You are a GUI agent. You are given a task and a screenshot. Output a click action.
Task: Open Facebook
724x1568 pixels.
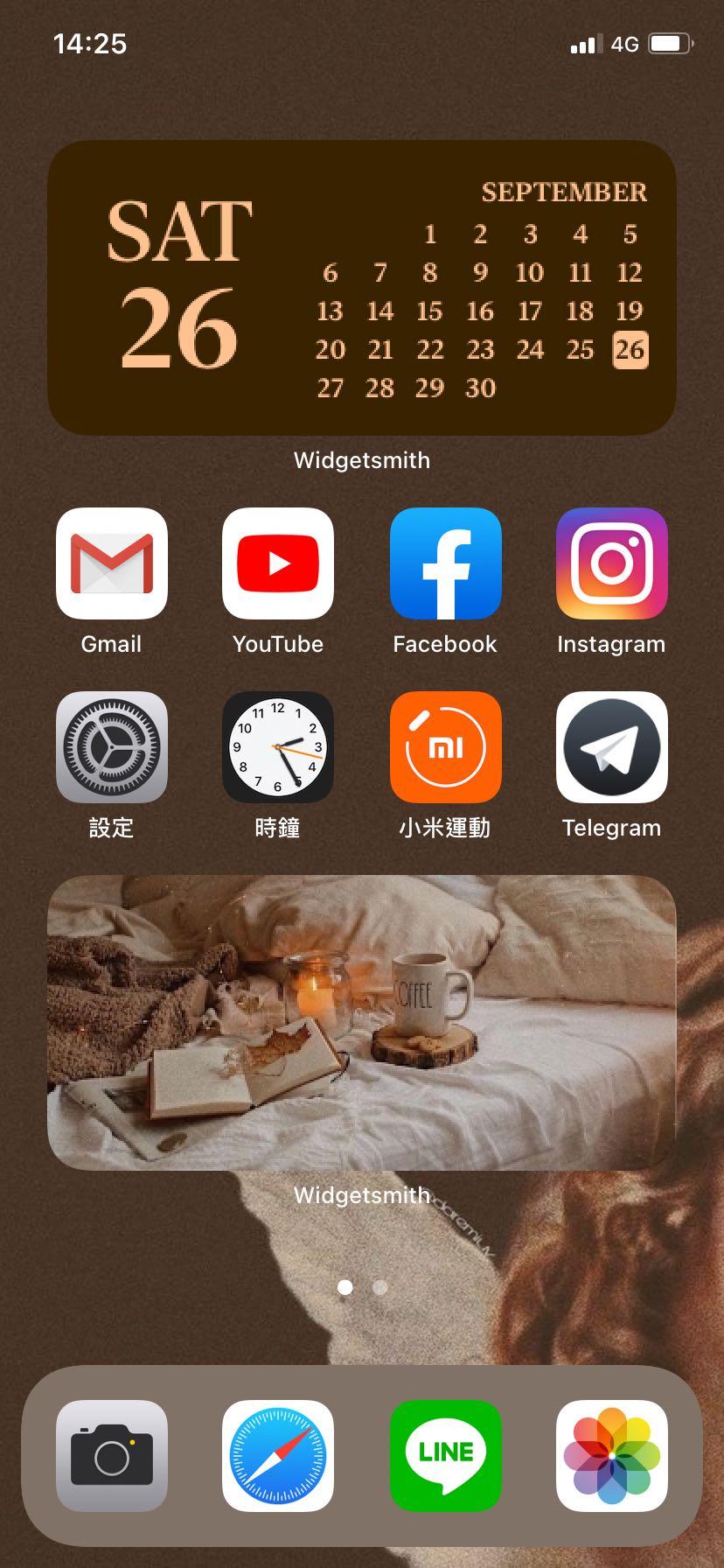pyautogui.click(x=445, y=563)
